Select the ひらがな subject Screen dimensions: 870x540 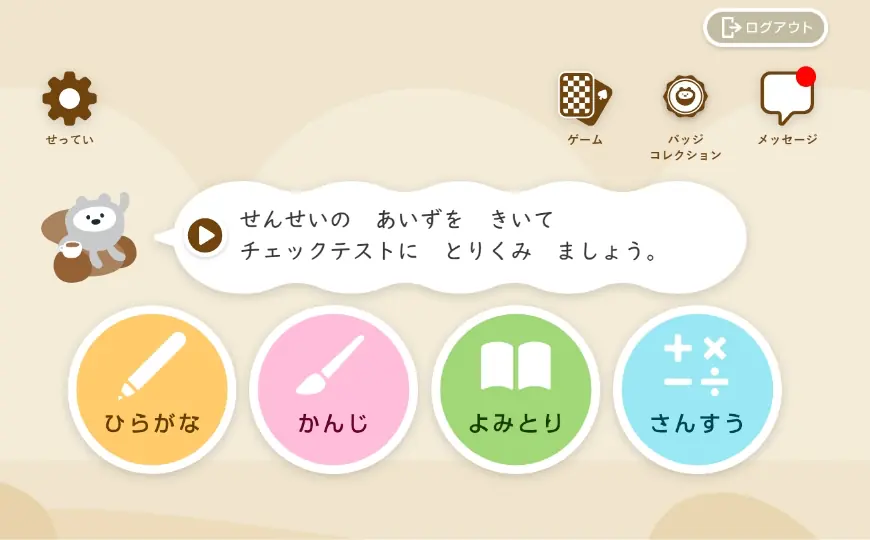[152, 389]
